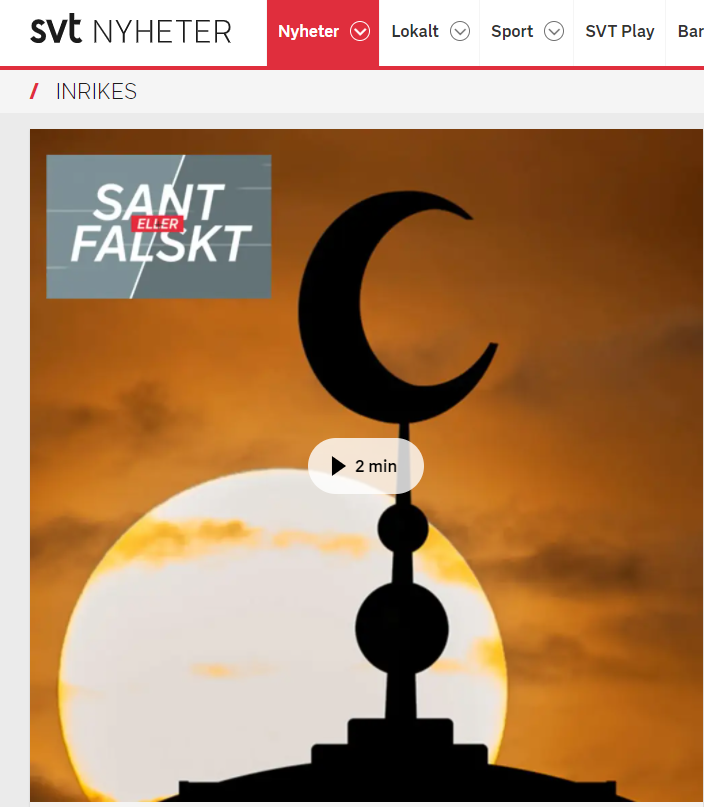Play the 2 min video
The image size is (704, 807).
coord(365,466)
